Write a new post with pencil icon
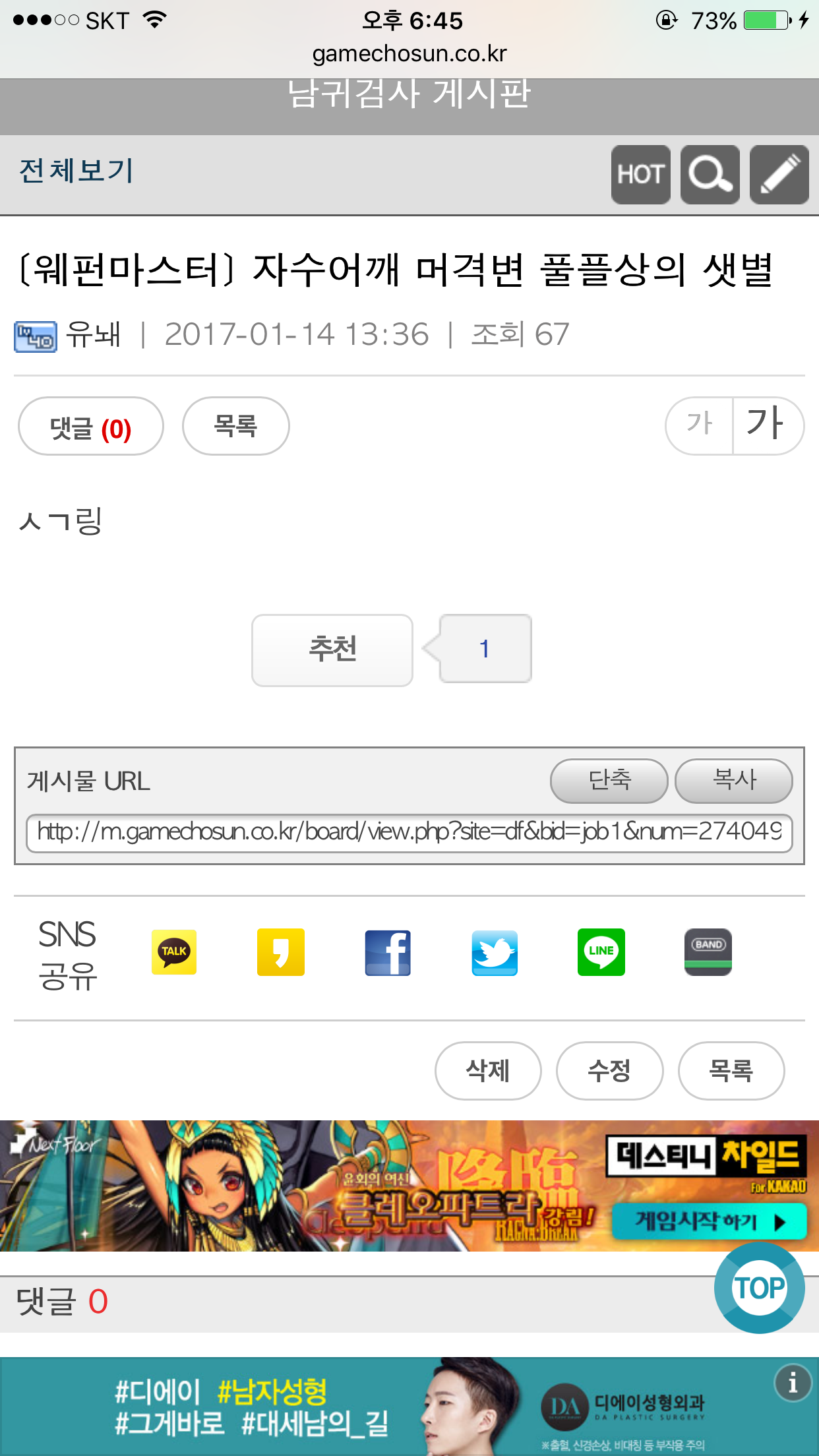Screen dimensions: 819x1456 pos(779,175)
